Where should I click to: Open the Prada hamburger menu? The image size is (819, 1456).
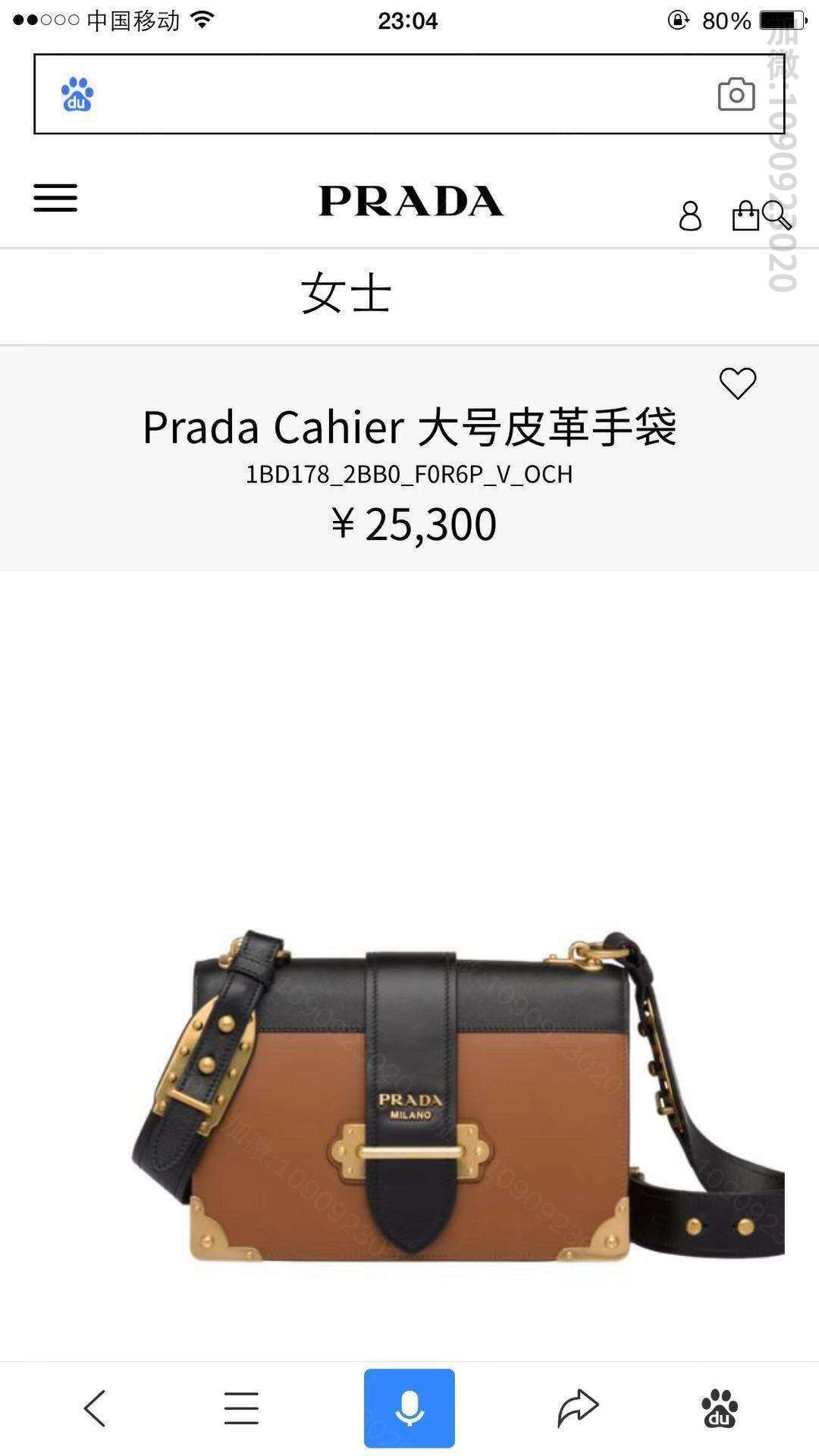click(x=55, y=198)
